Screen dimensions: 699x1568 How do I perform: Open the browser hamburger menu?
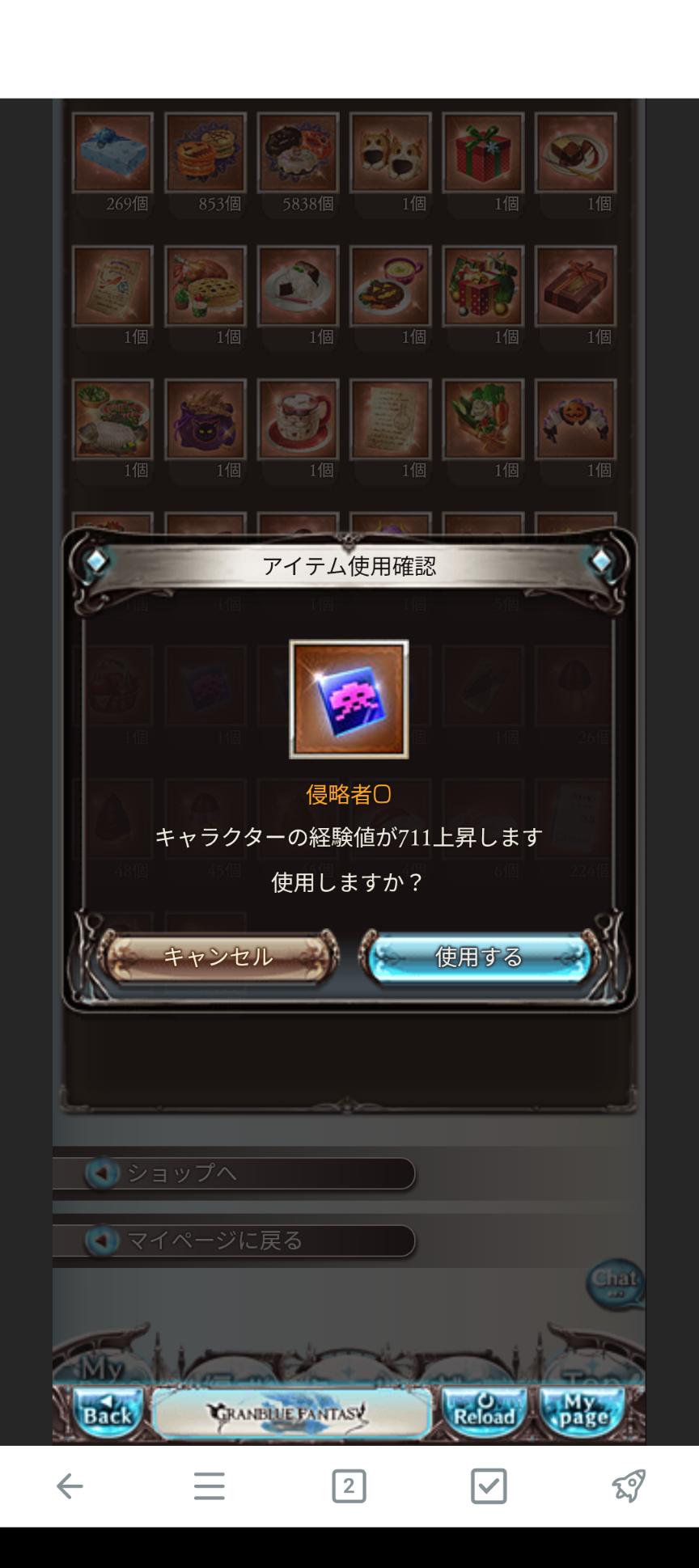pos(209,1486)
